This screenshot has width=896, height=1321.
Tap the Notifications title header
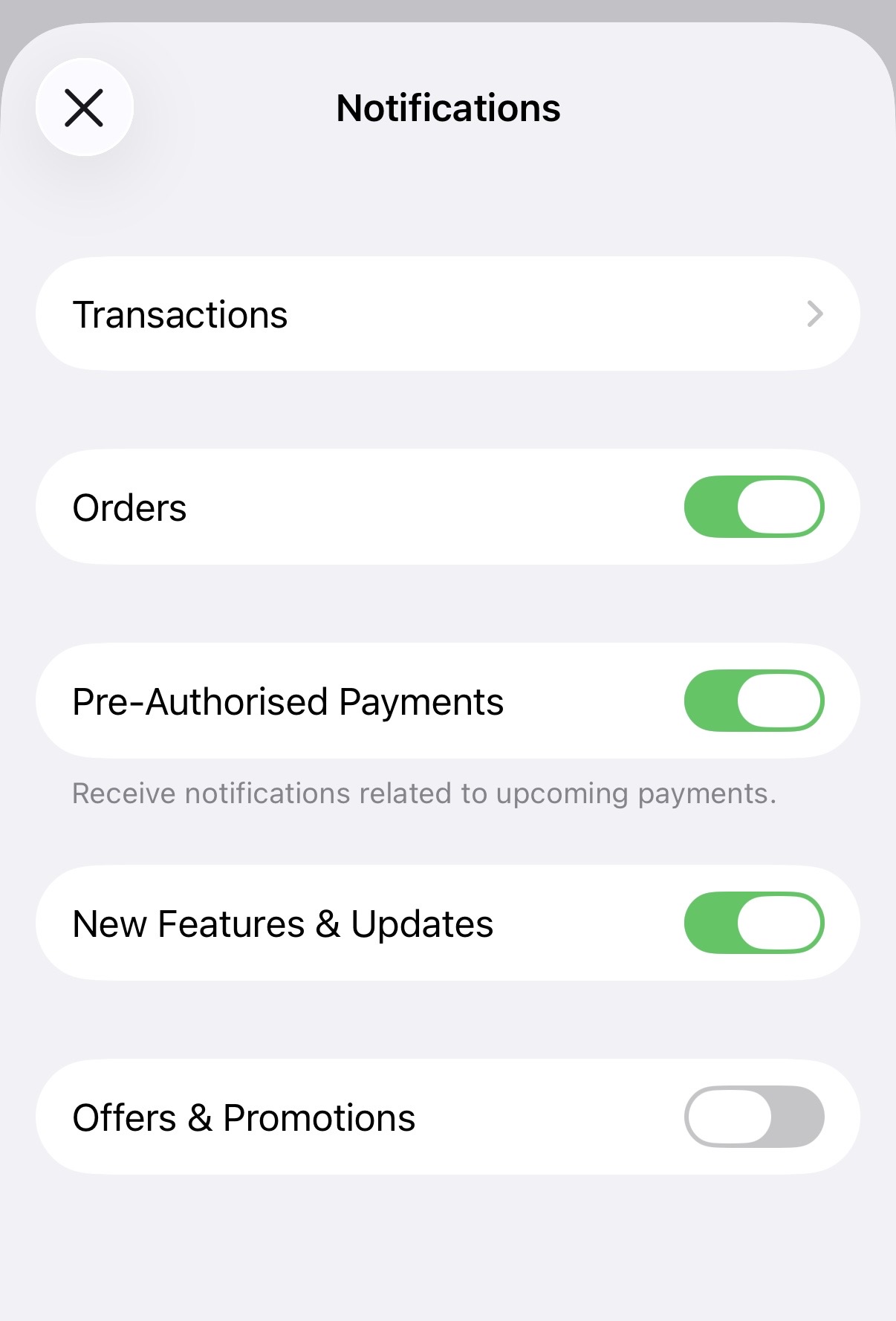[x=448, y=108]
